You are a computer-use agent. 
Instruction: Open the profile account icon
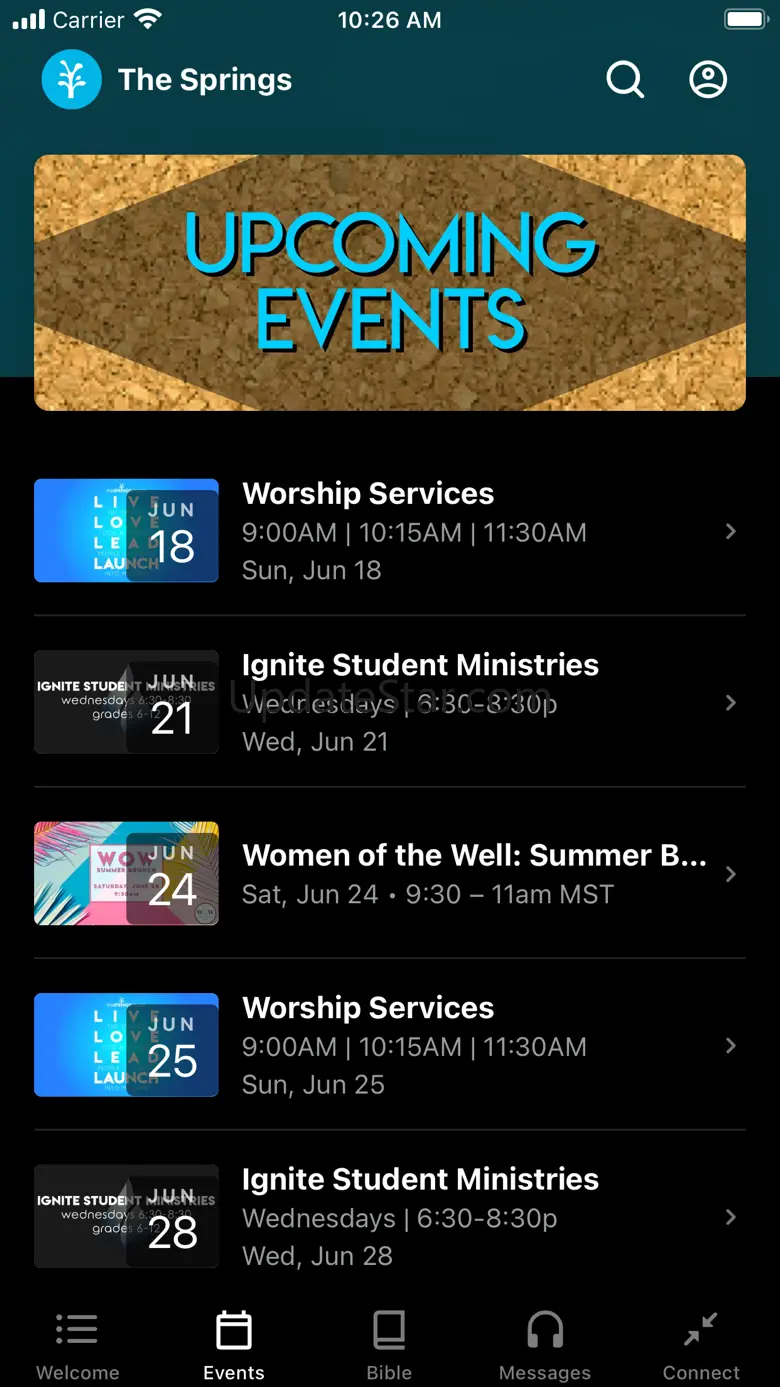[x=708, y=80]
